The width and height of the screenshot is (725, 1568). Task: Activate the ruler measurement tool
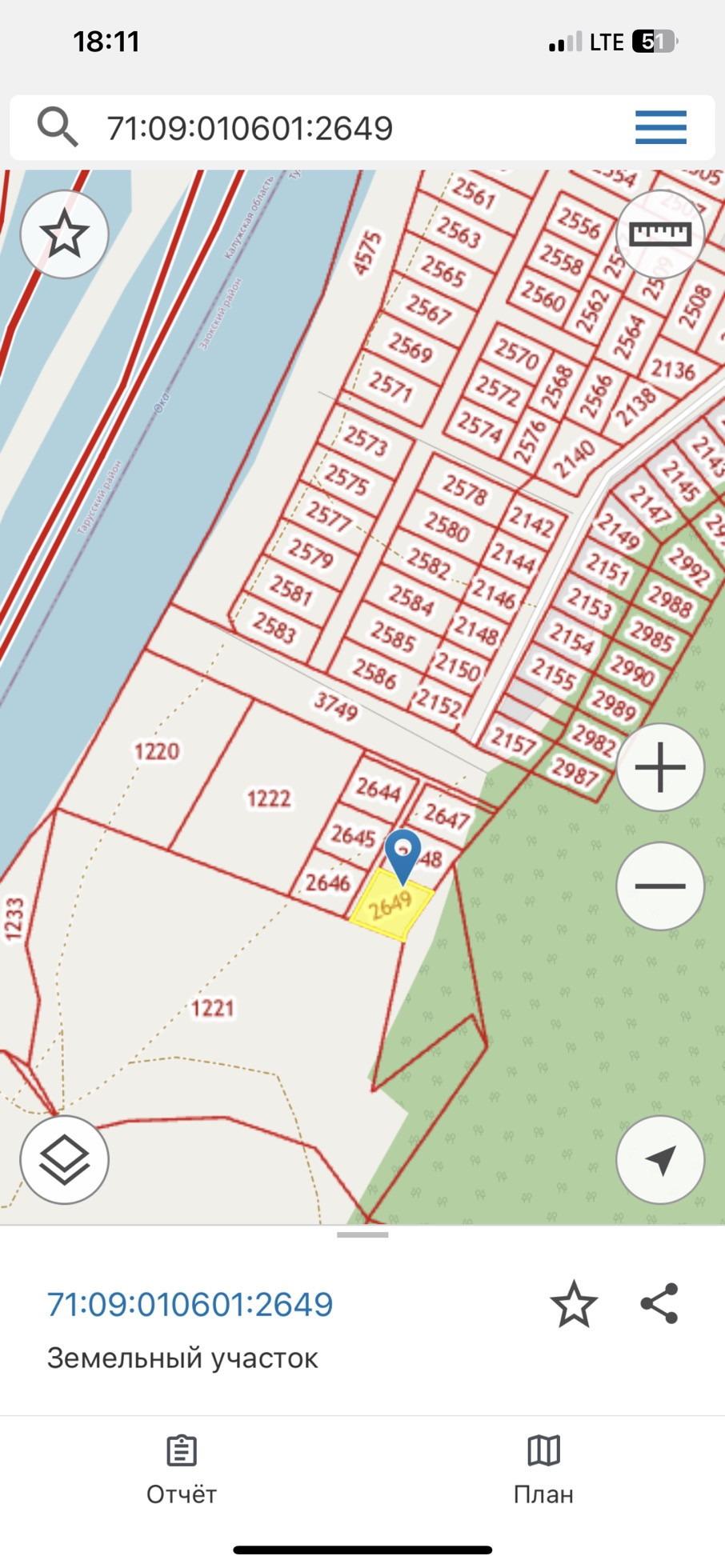(660, 234)
